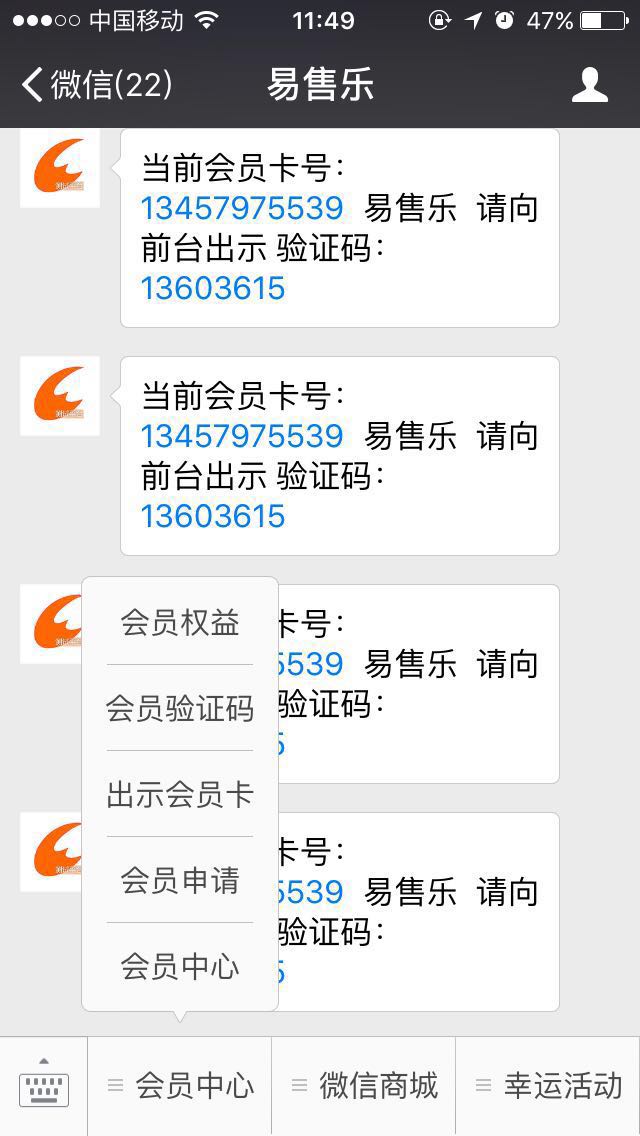Tap 出示会员卡 in the popup menu
The width and height of the screenshot is (640, 1136).
180,795
